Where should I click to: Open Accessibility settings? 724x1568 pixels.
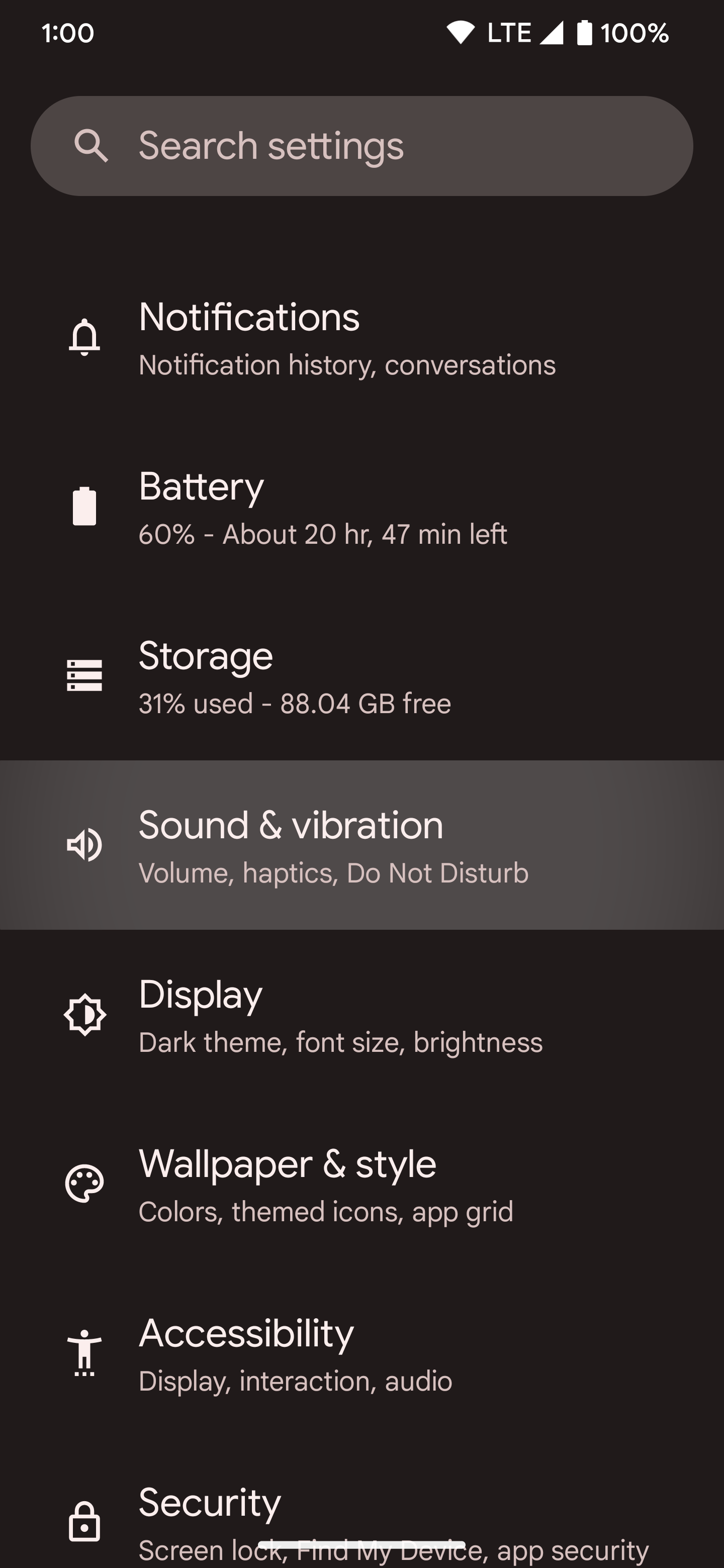(x=361, y=1351)
